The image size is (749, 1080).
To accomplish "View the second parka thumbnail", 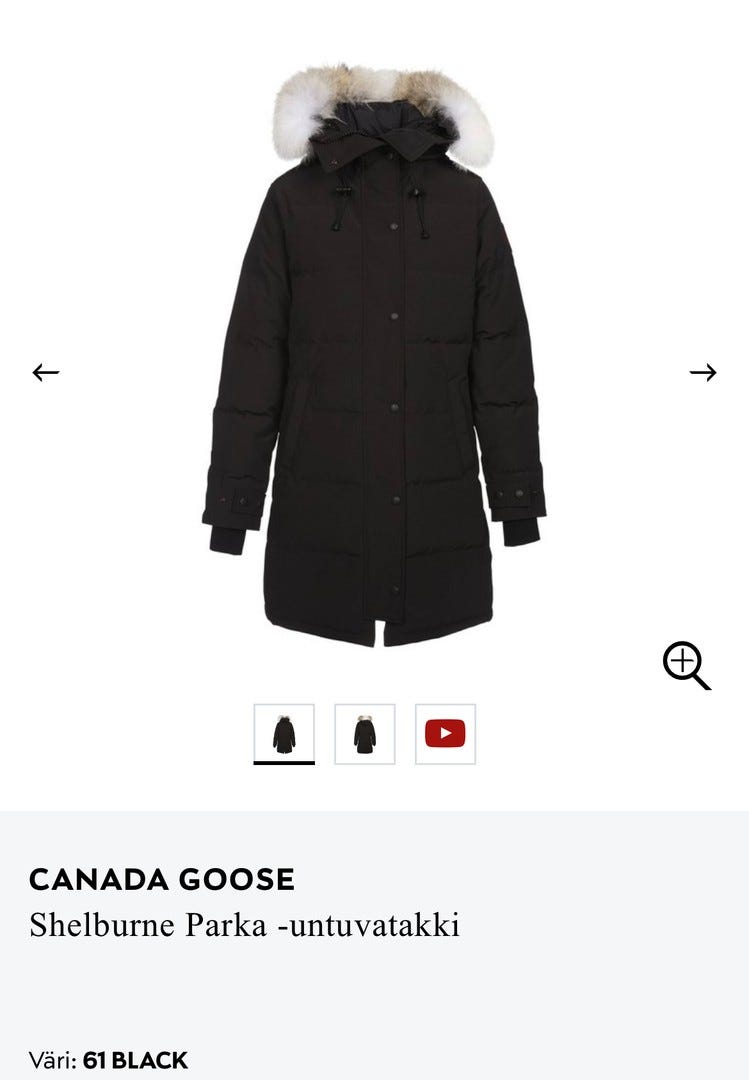I will coord(365,734).
